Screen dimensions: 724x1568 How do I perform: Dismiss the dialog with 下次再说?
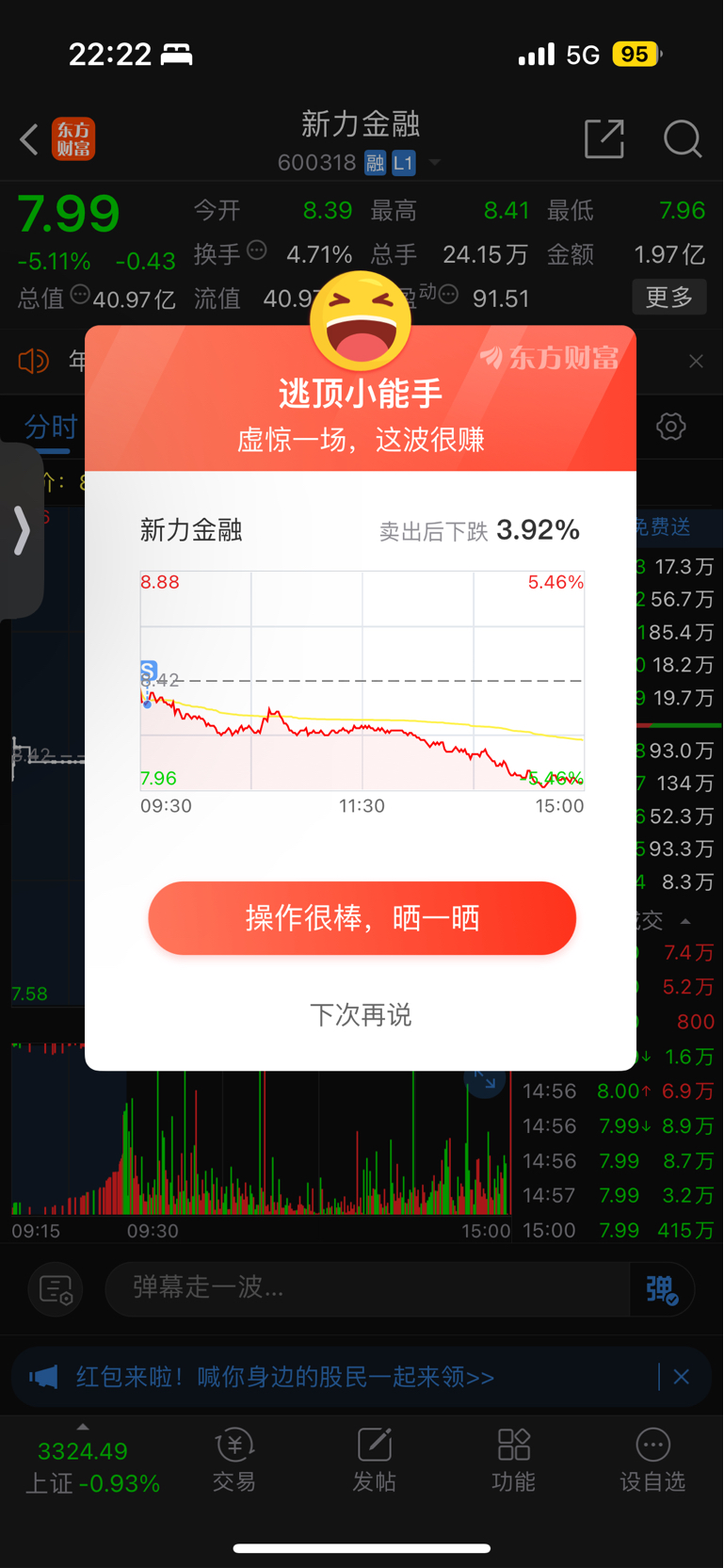click(x=361, y=1015)
